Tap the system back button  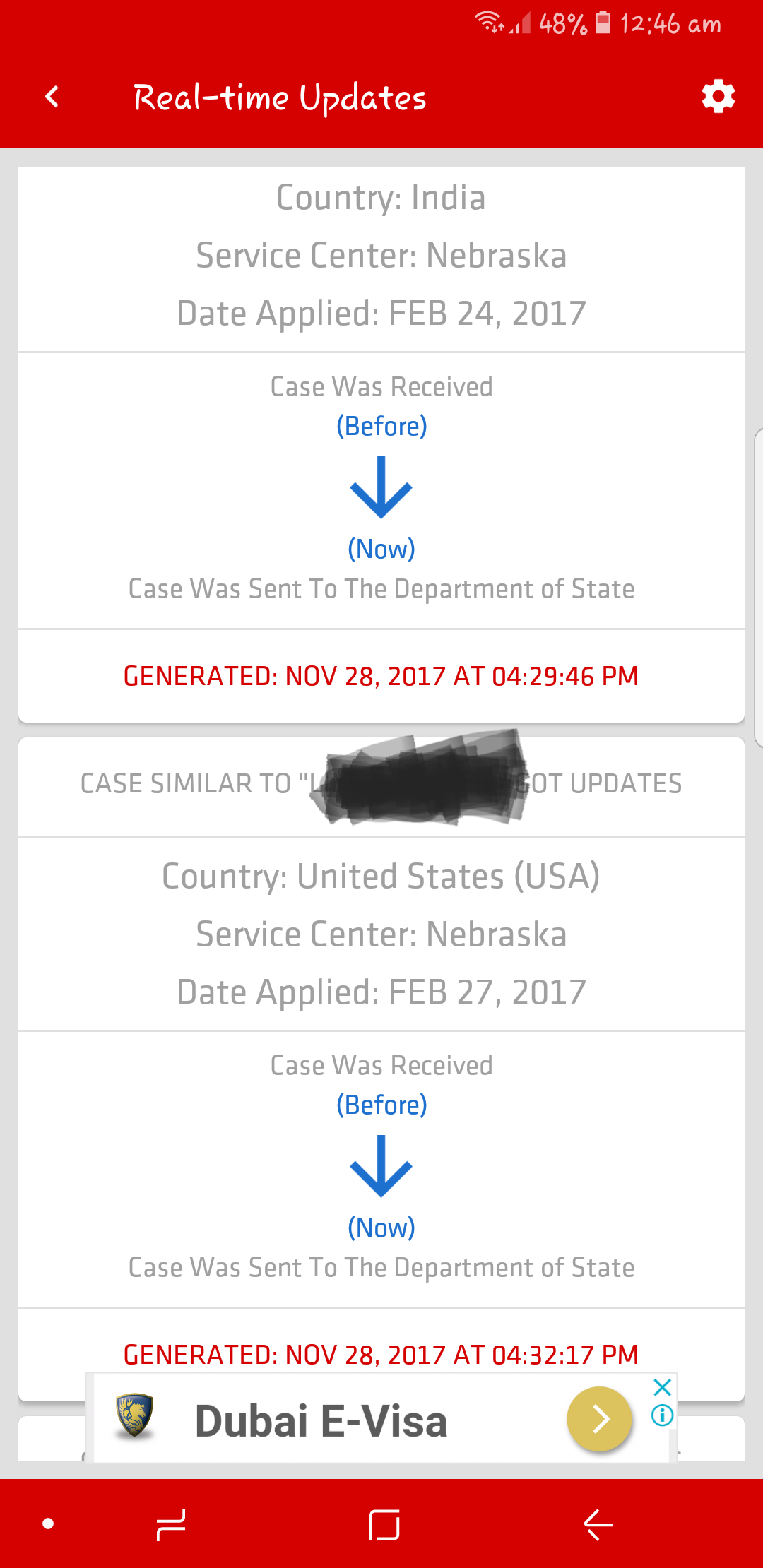coord(598,1524)
